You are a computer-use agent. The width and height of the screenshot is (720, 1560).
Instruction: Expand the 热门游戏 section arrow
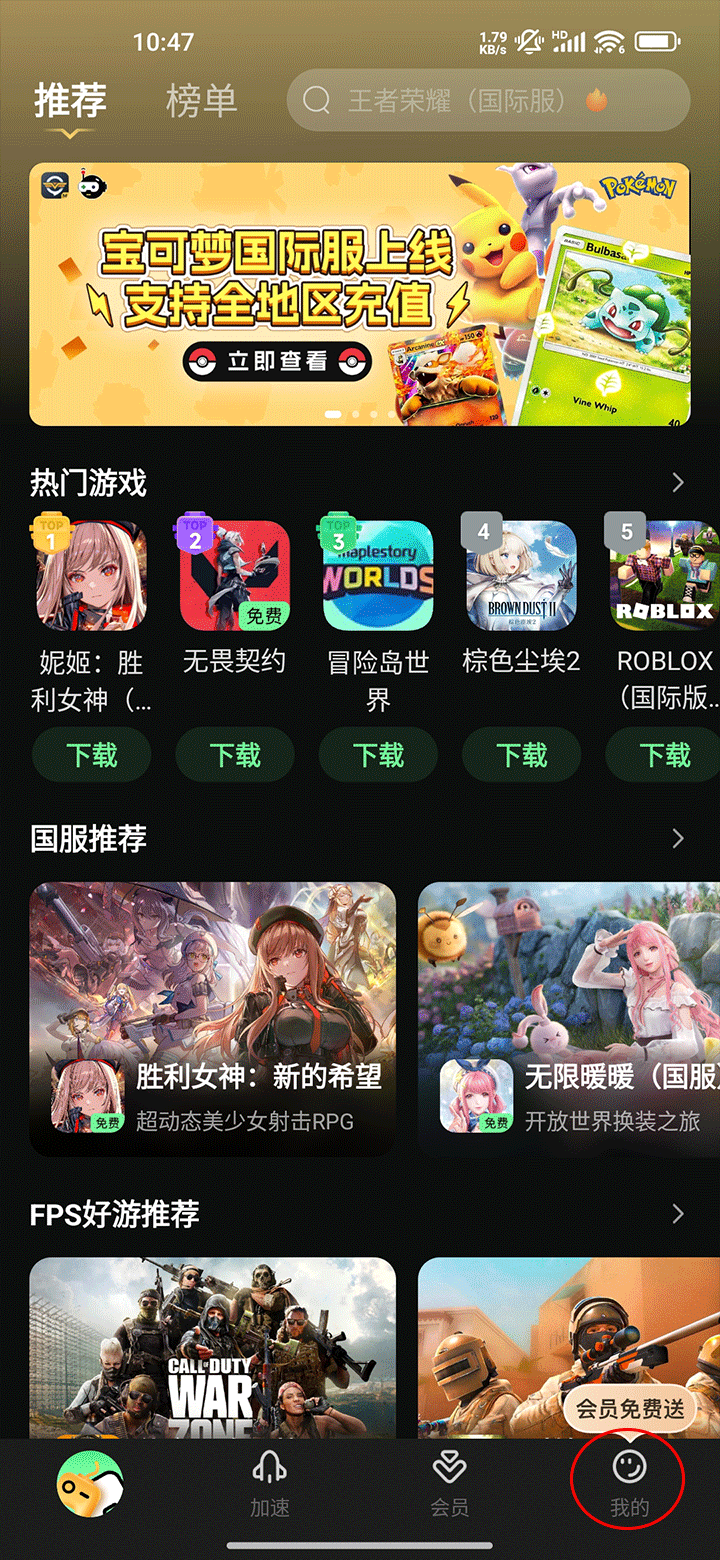678,483
